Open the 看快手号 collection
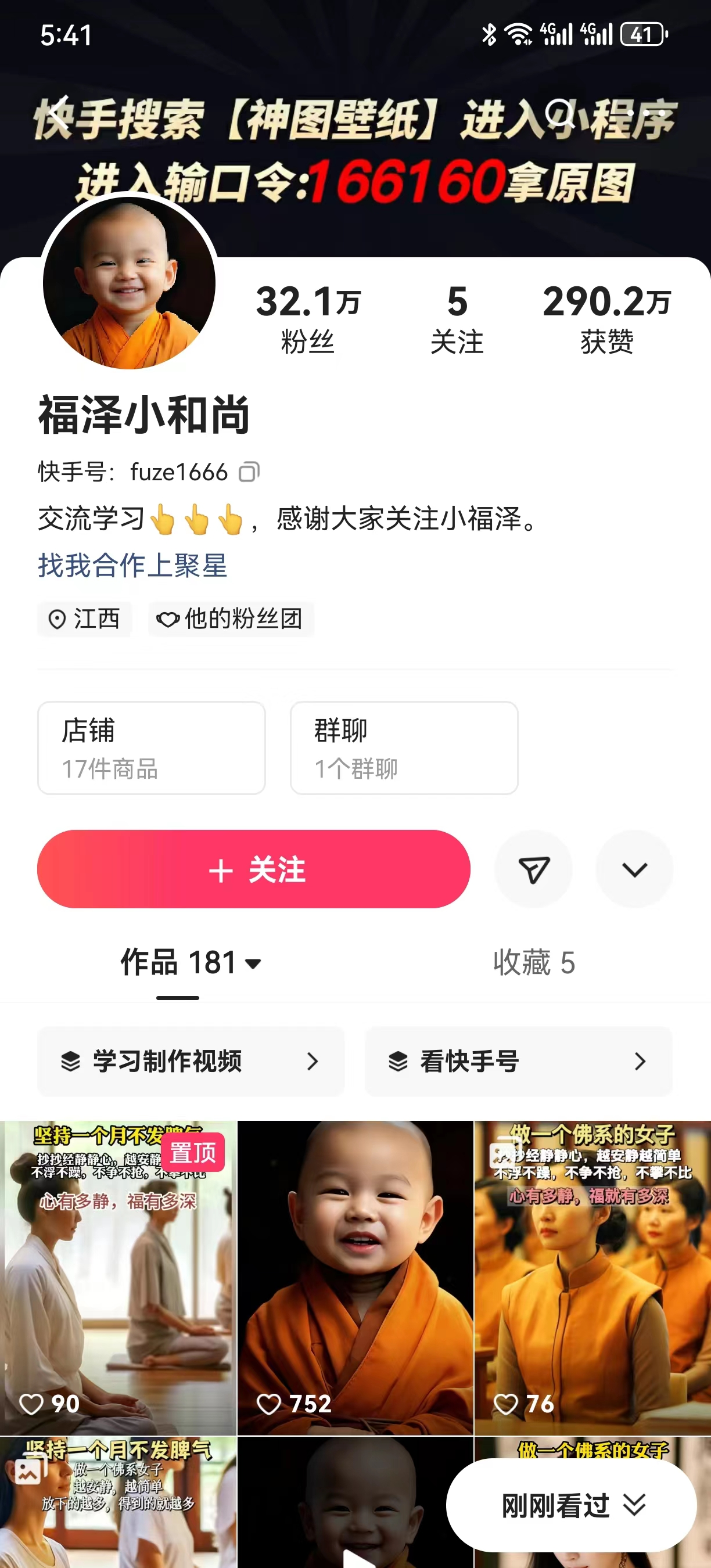711x1568 pixels. tap(518, 1062)
